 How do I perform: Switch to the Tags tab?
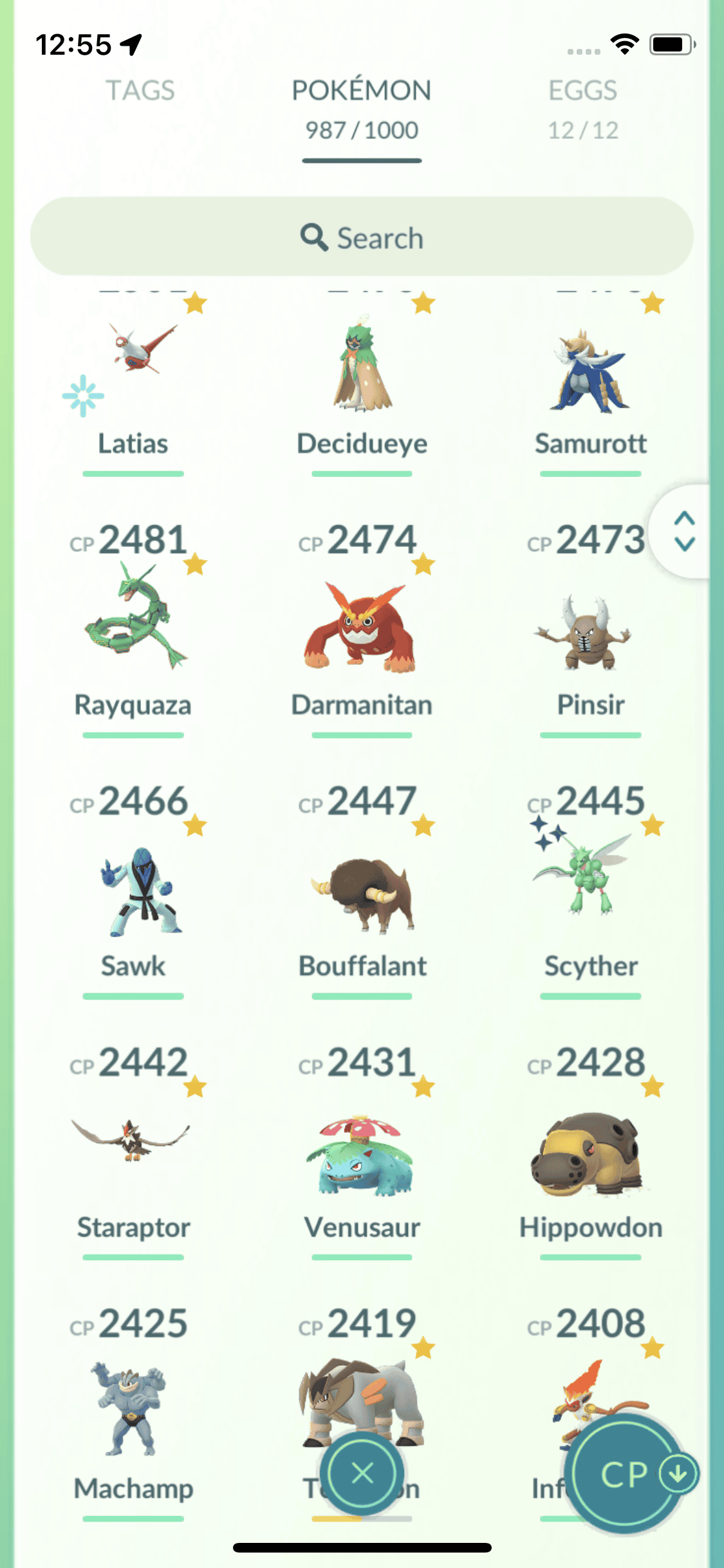[x=140, y=91]
